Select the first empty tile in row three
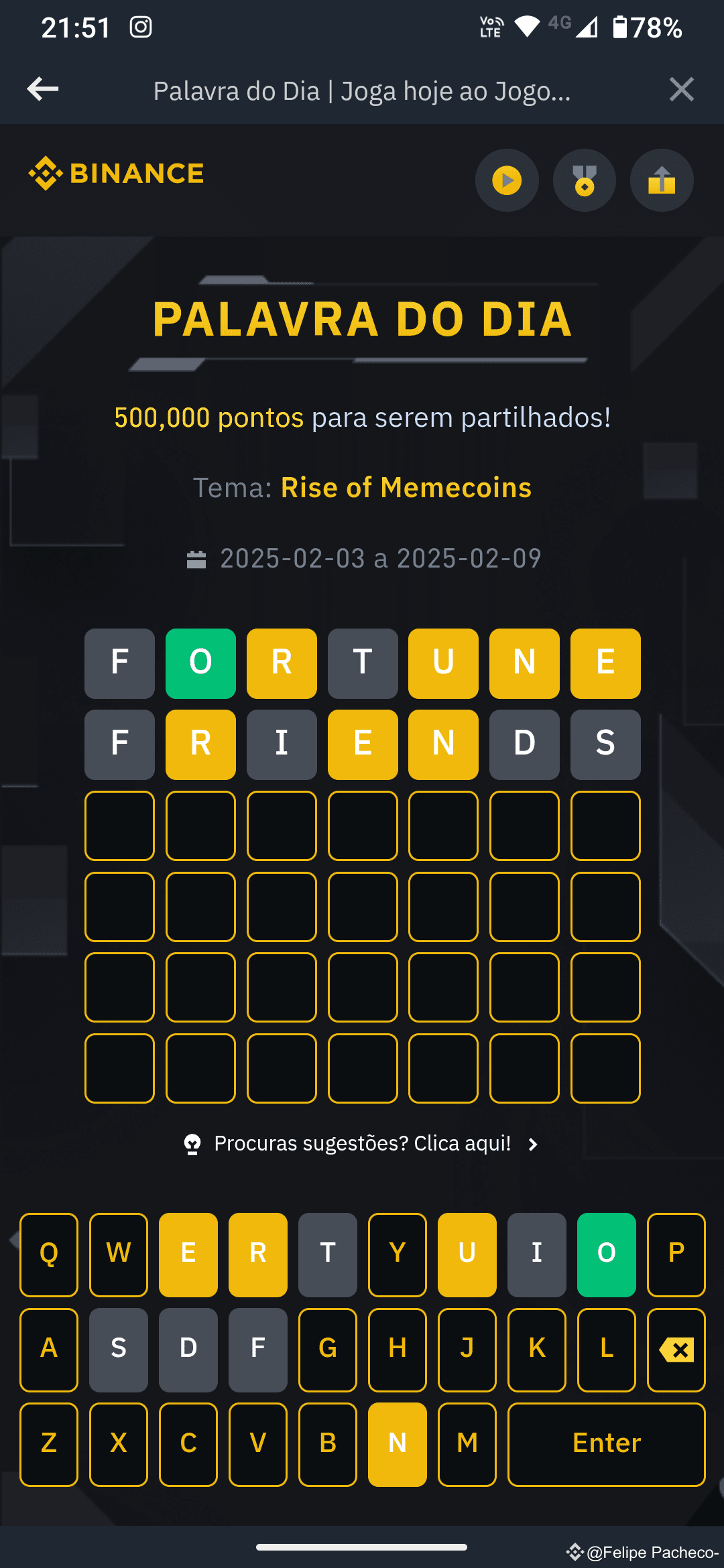The width and height of the screenshot is (724, 1568). click(119, 825)
